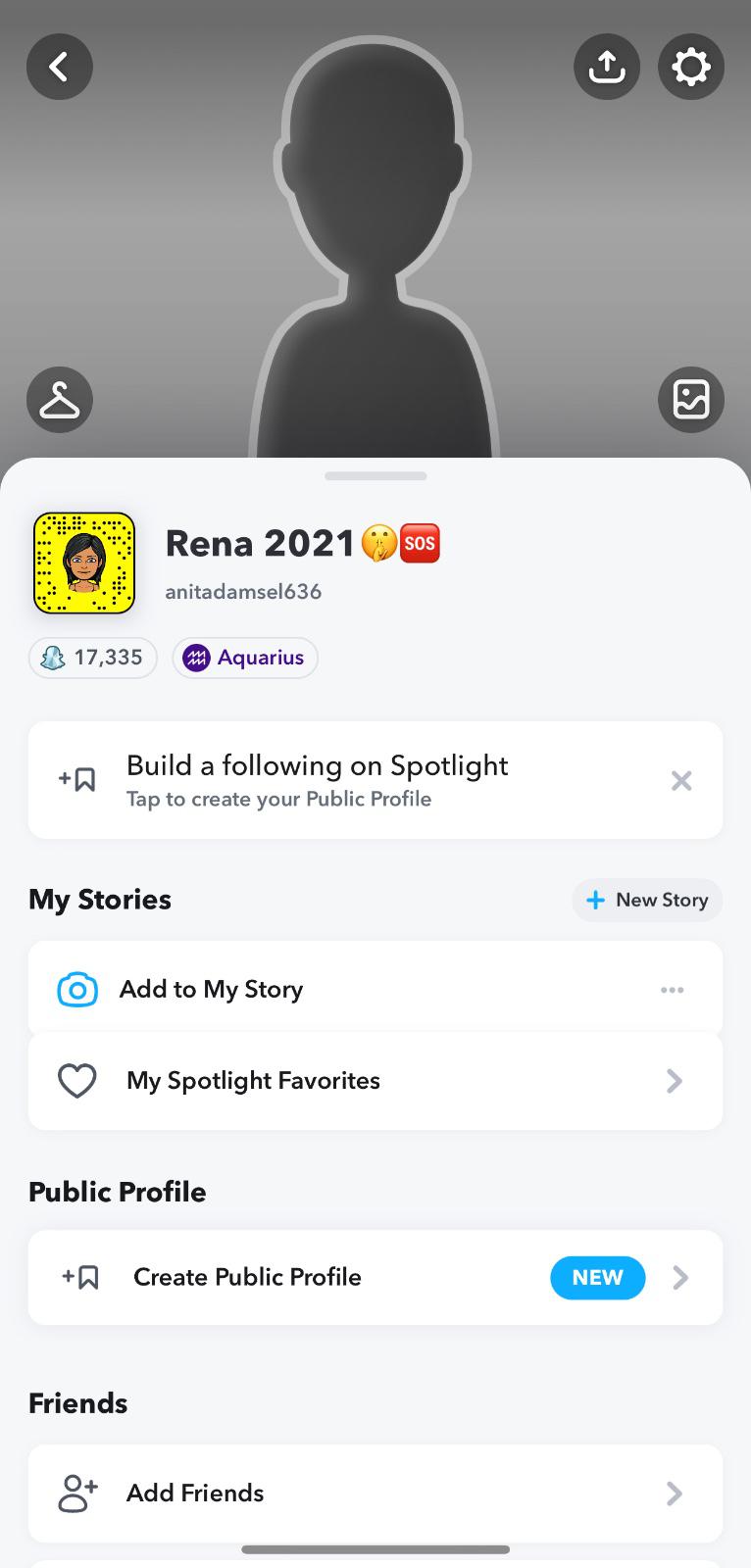Create a New Story
751x1568 pixels.
(647, 900)
